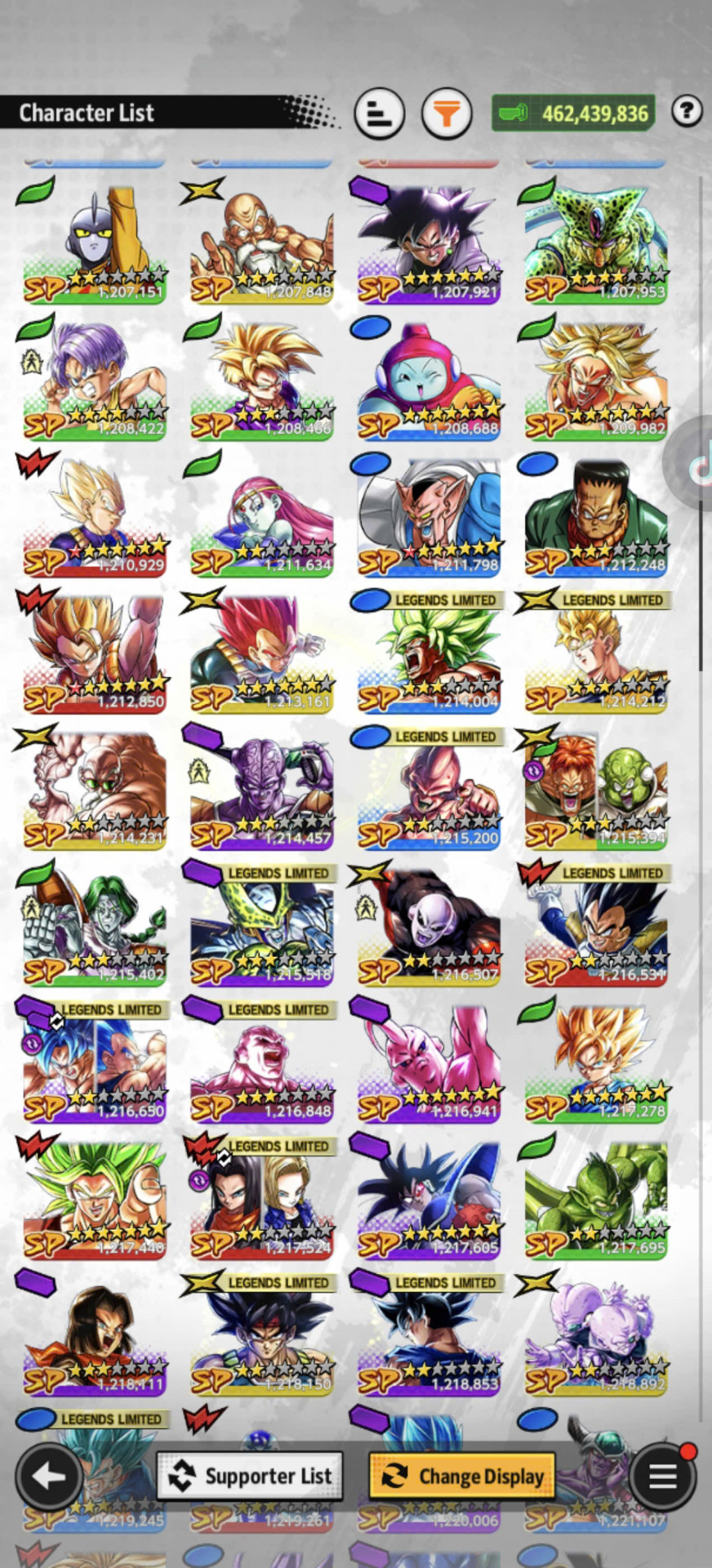Select the character with power 1,214,457
The width and height of the screenshot is (712, 1568).
pyautogui.click(x=262, y=790)
